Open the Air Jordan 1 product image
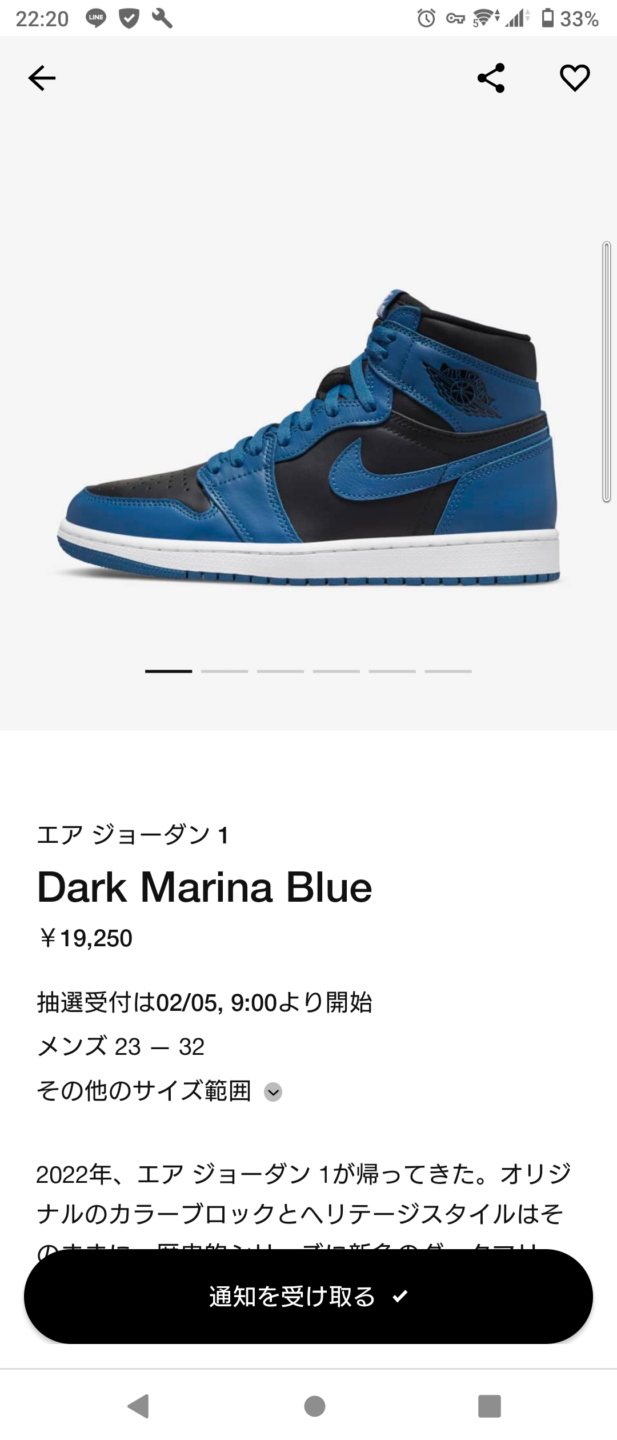617x1440 pixels. pos(308,440)
